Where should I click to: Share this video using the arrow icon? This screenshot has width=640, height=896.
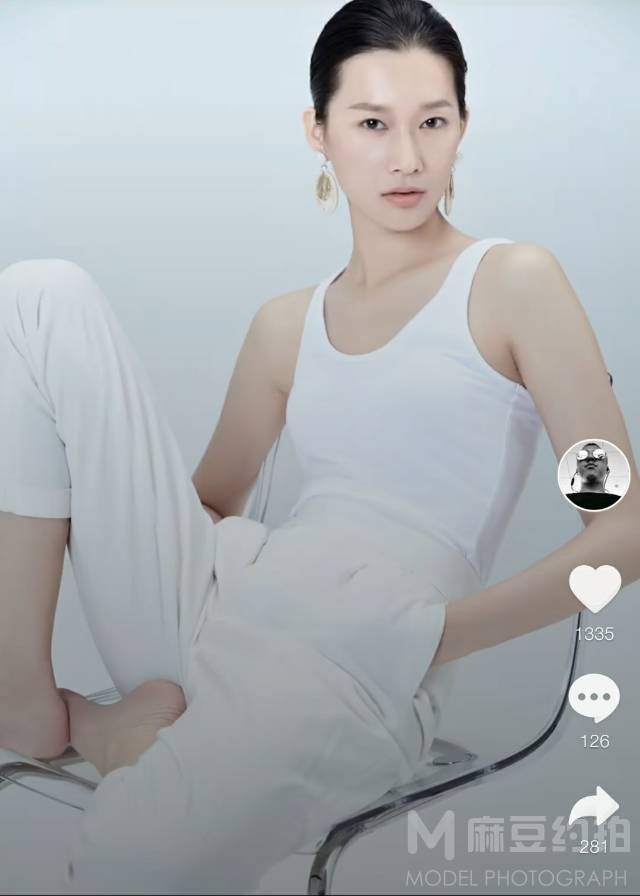(x=594, y=808)
